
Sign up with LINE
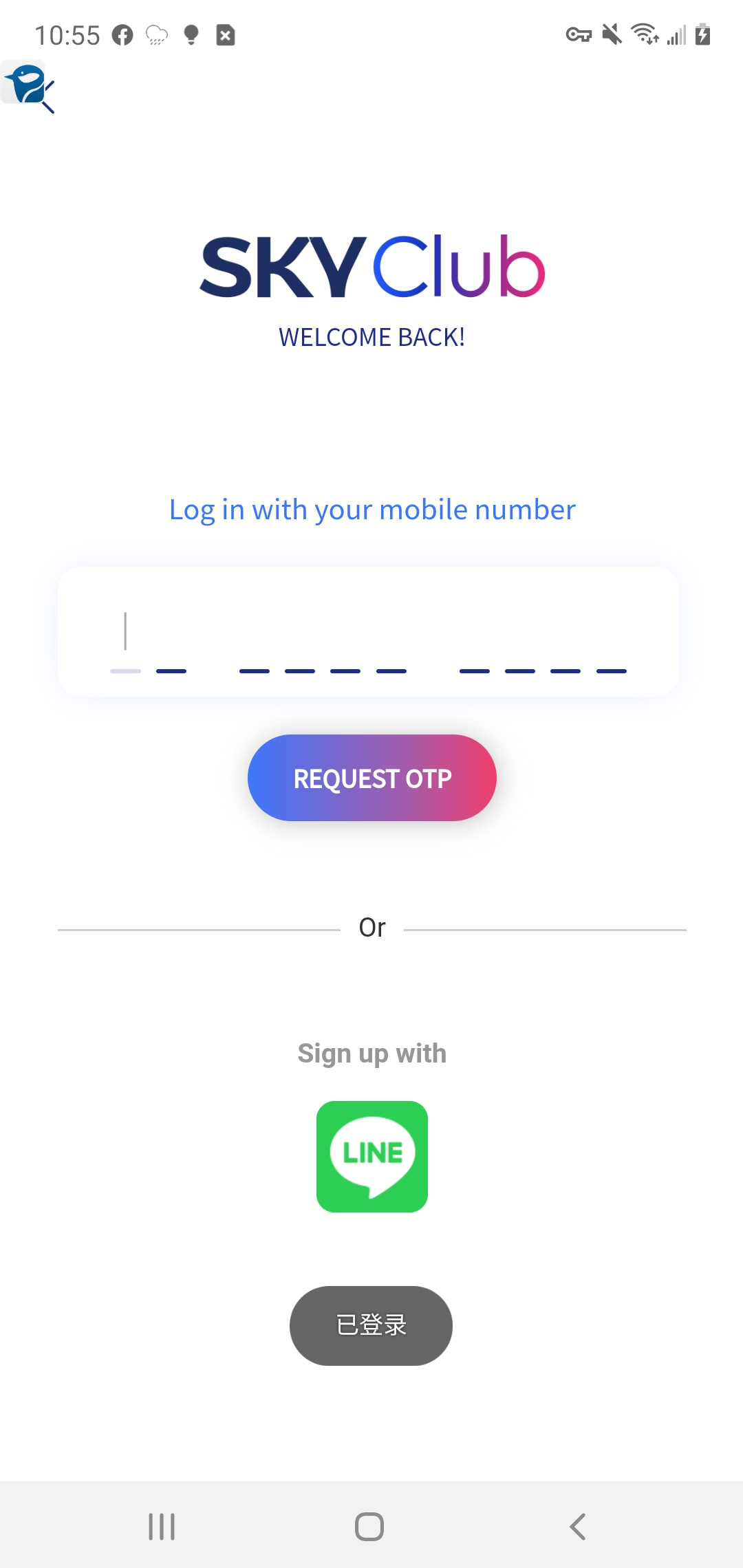[x=371, y=1157]
